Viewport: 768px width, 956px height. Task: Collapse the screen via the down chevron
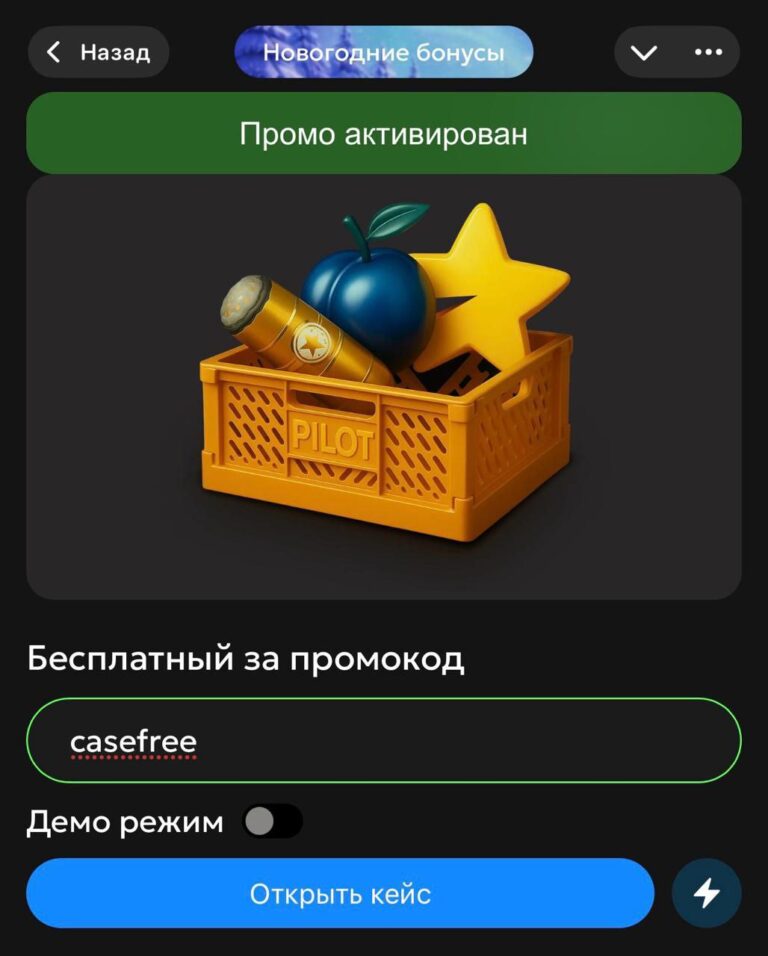coord(646,52)
